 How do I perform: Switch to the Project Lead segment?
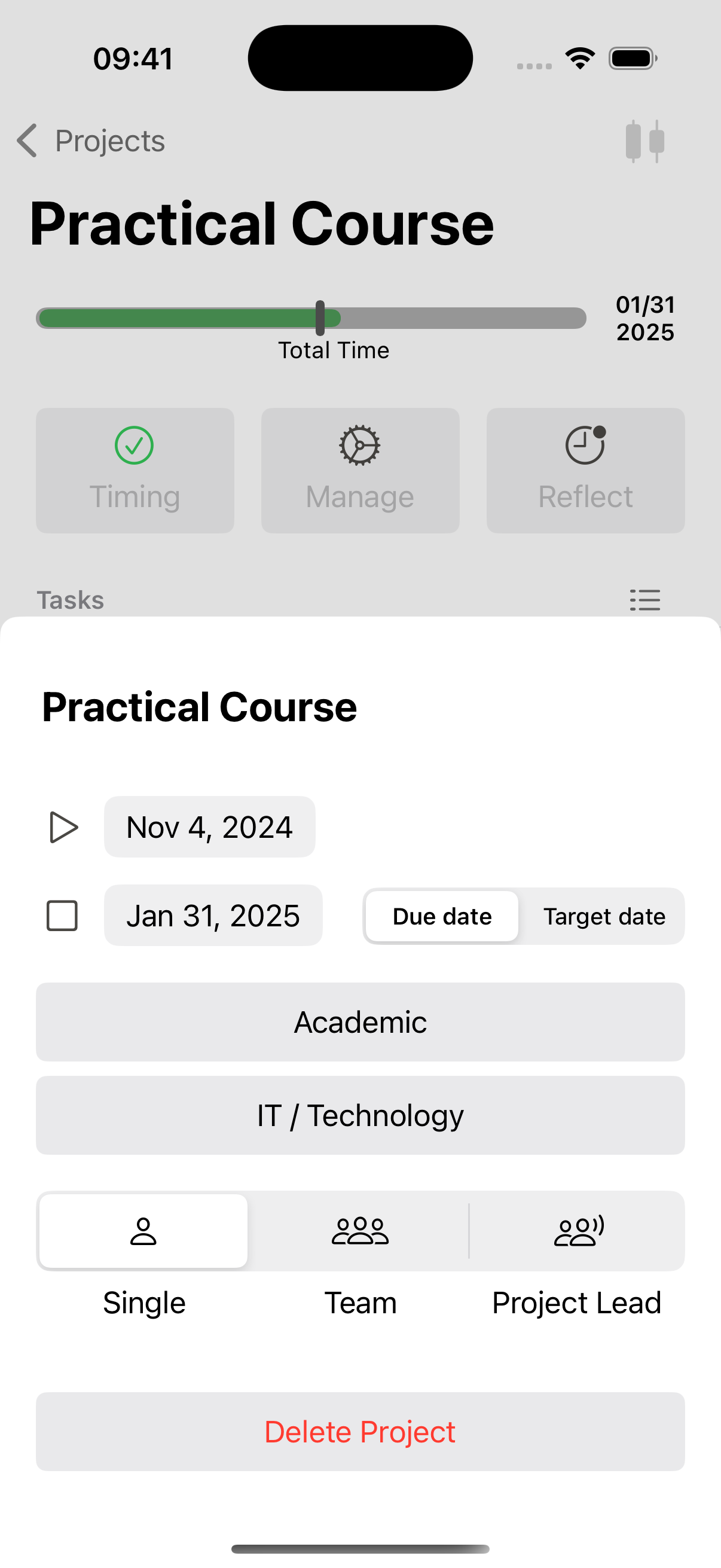(578, 1231)
